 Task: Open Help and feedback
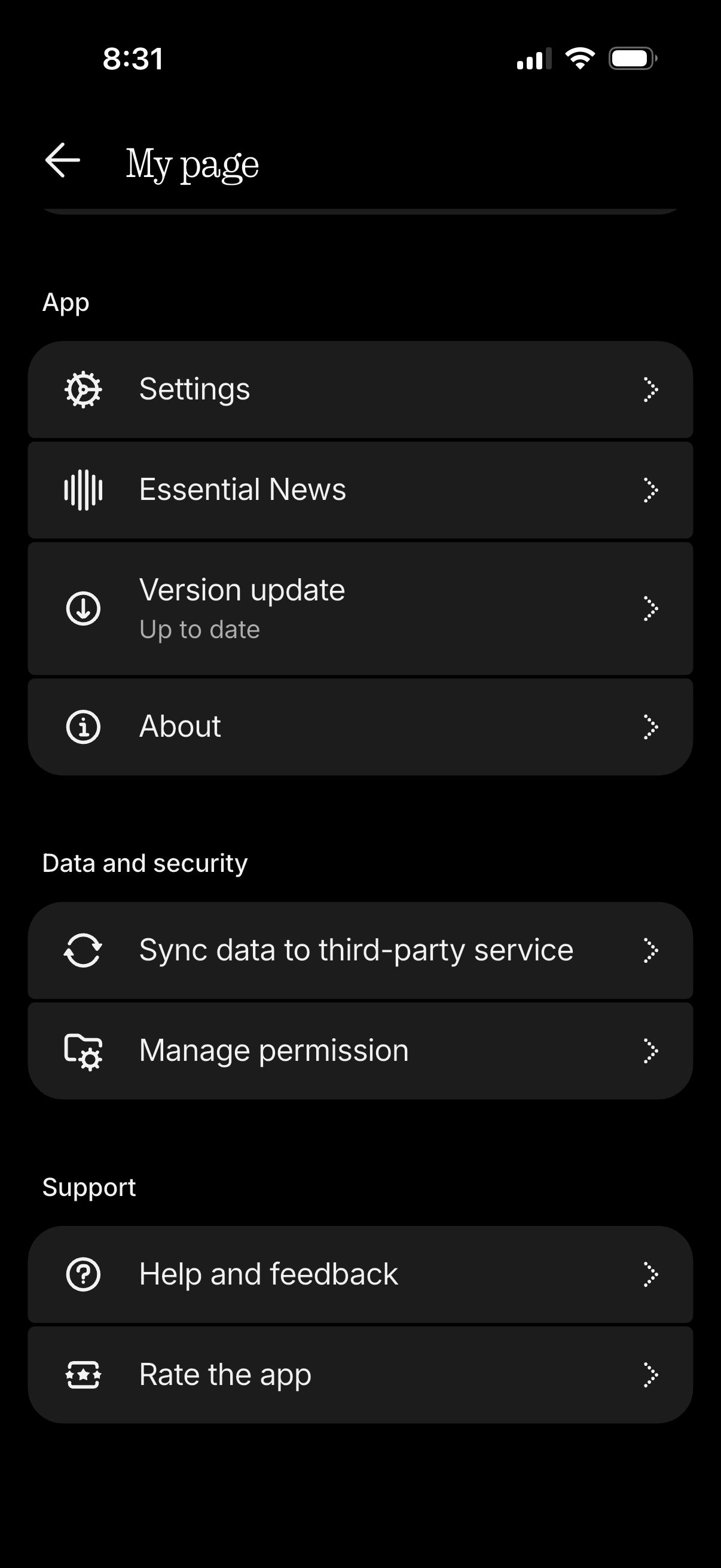(x=360, y=1273)
